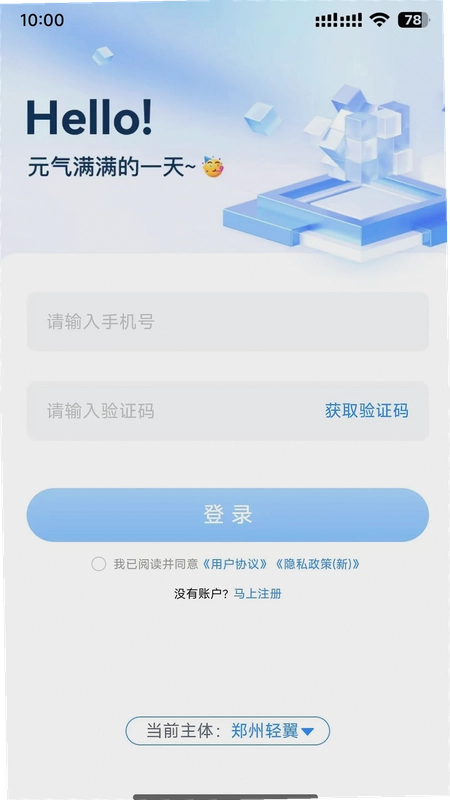The width and height of the screenshot is (450, 800).
Task: Tap the phone number input field
Action: point(228,321)
